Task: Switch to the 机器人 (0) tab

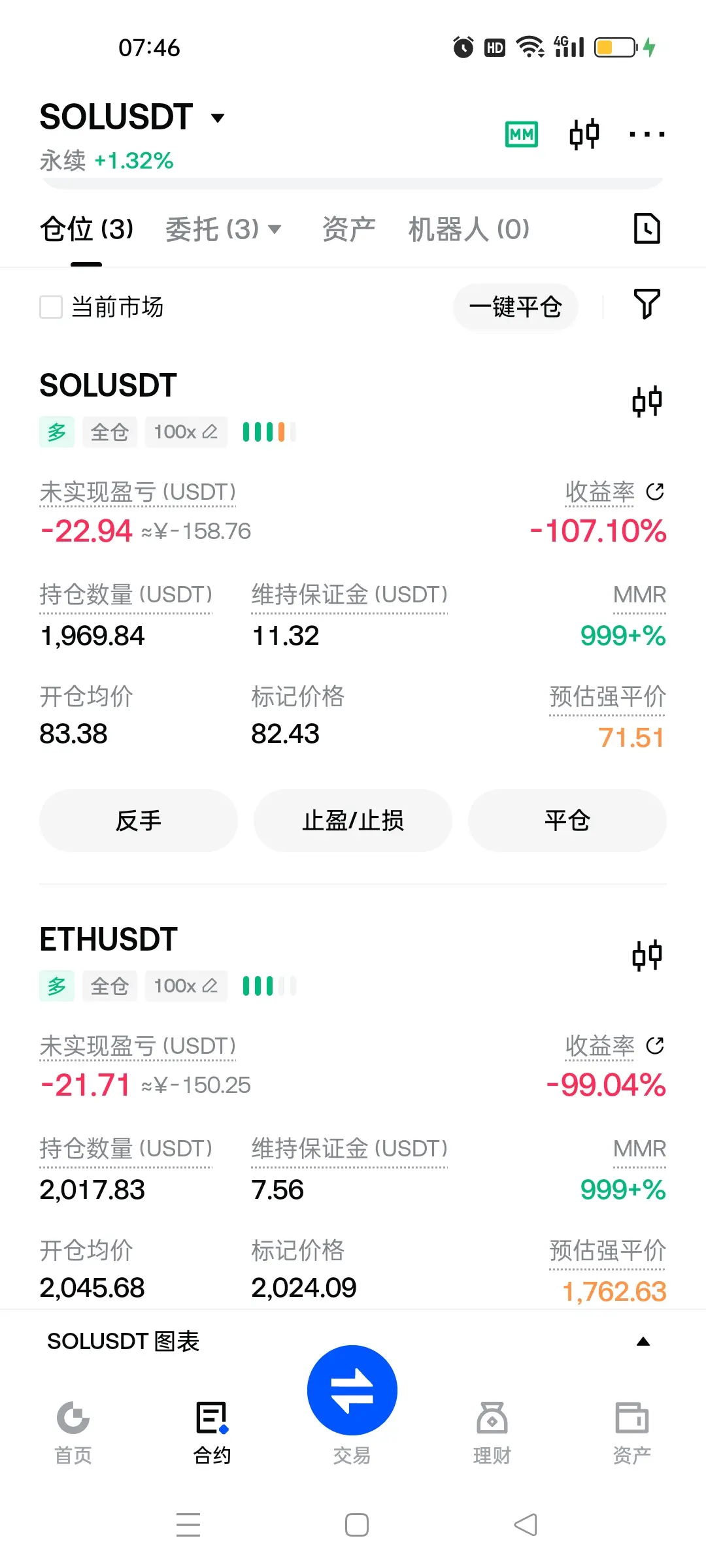Action: pyautogui.click(x=469, y=229)
